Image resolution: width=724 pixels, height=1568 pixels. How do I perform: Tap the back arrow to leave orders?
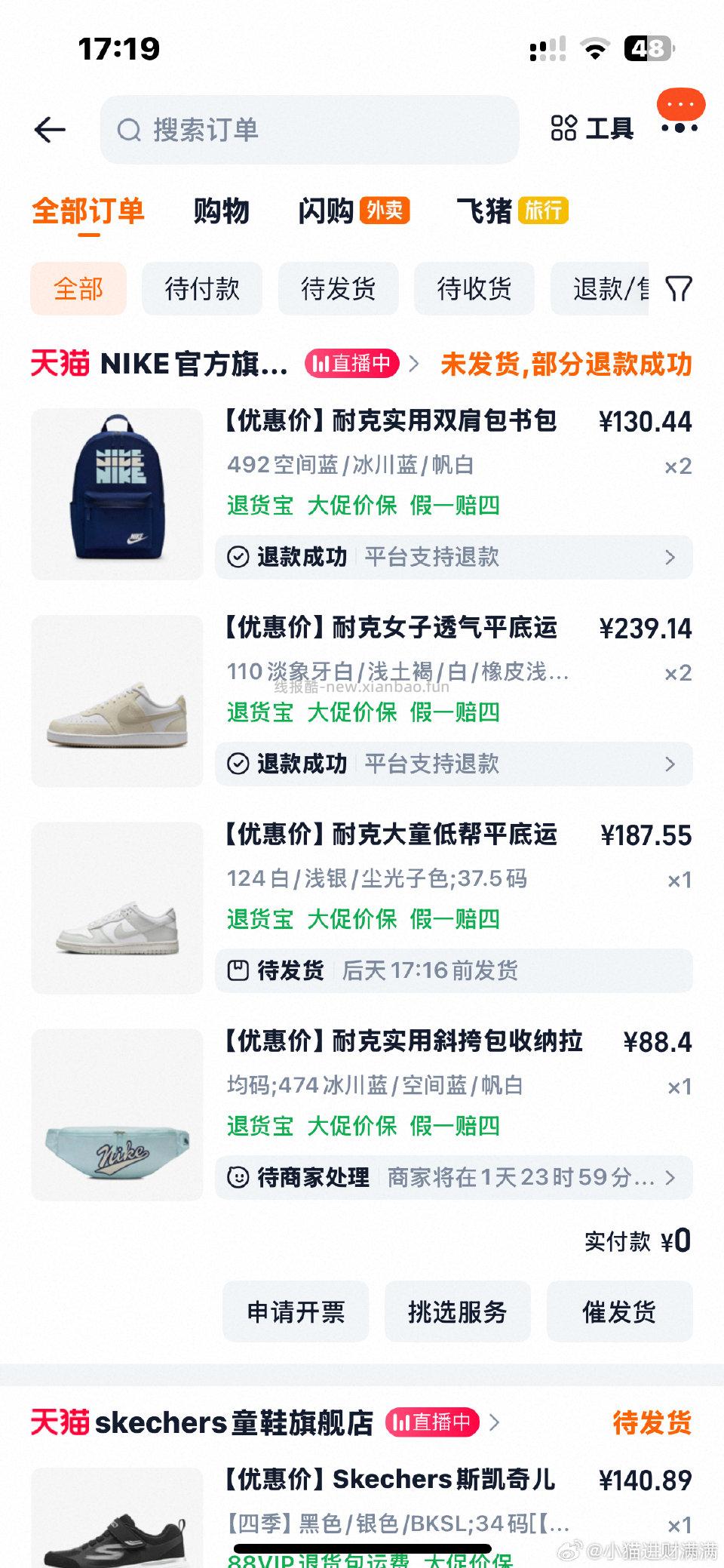click(50, 128)
